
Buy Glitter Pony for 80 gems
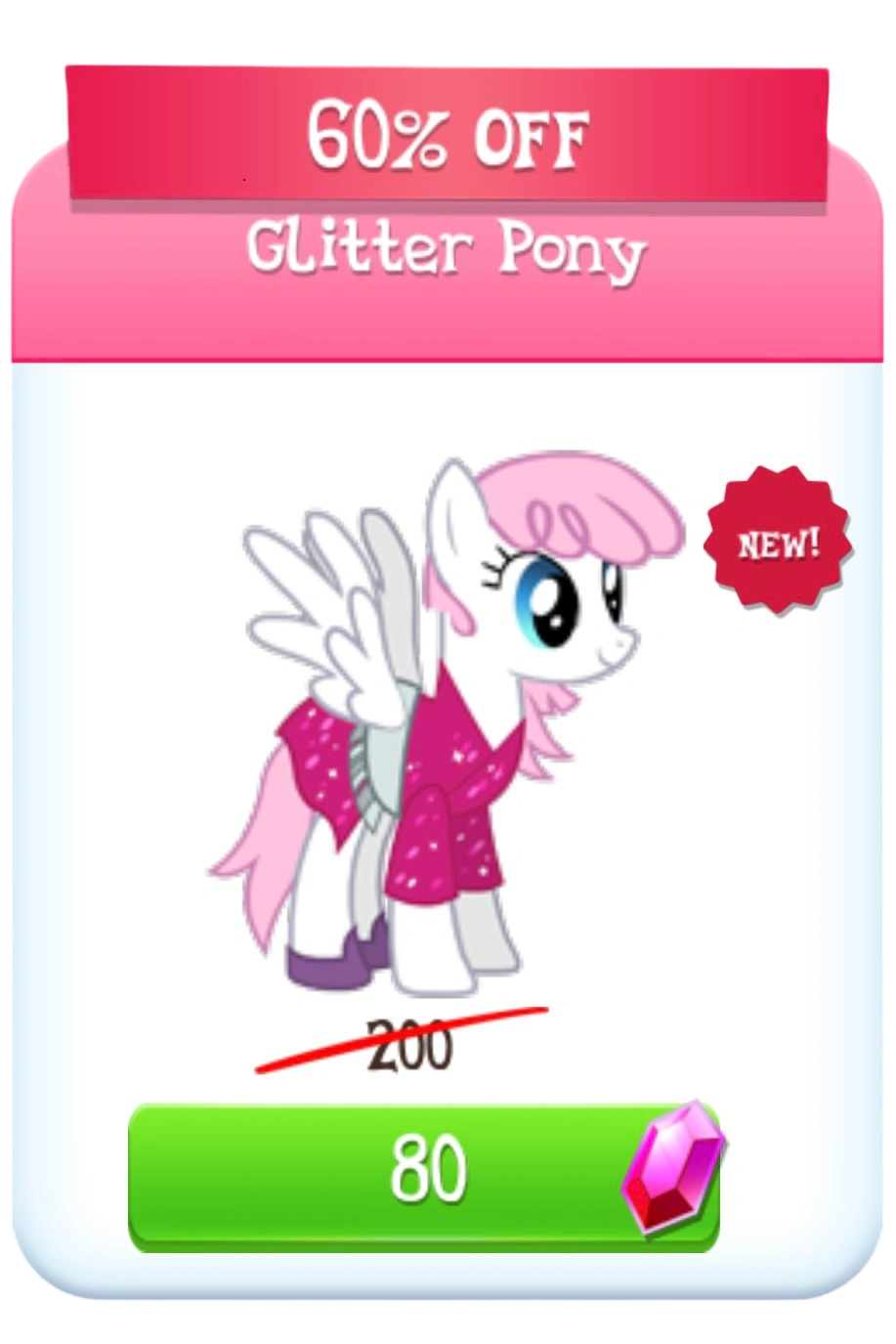point(424,1176)
